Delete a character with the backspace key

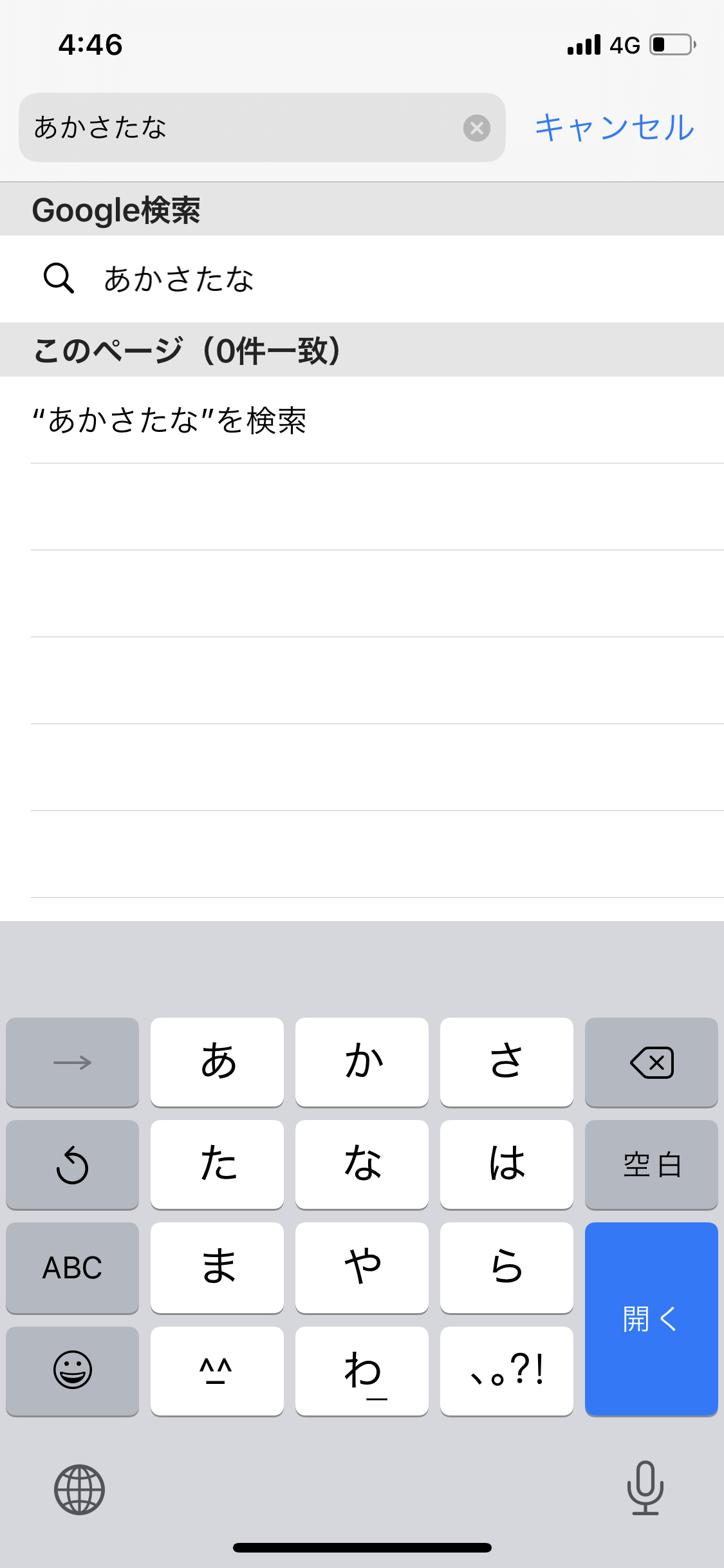click(651, 1062)
